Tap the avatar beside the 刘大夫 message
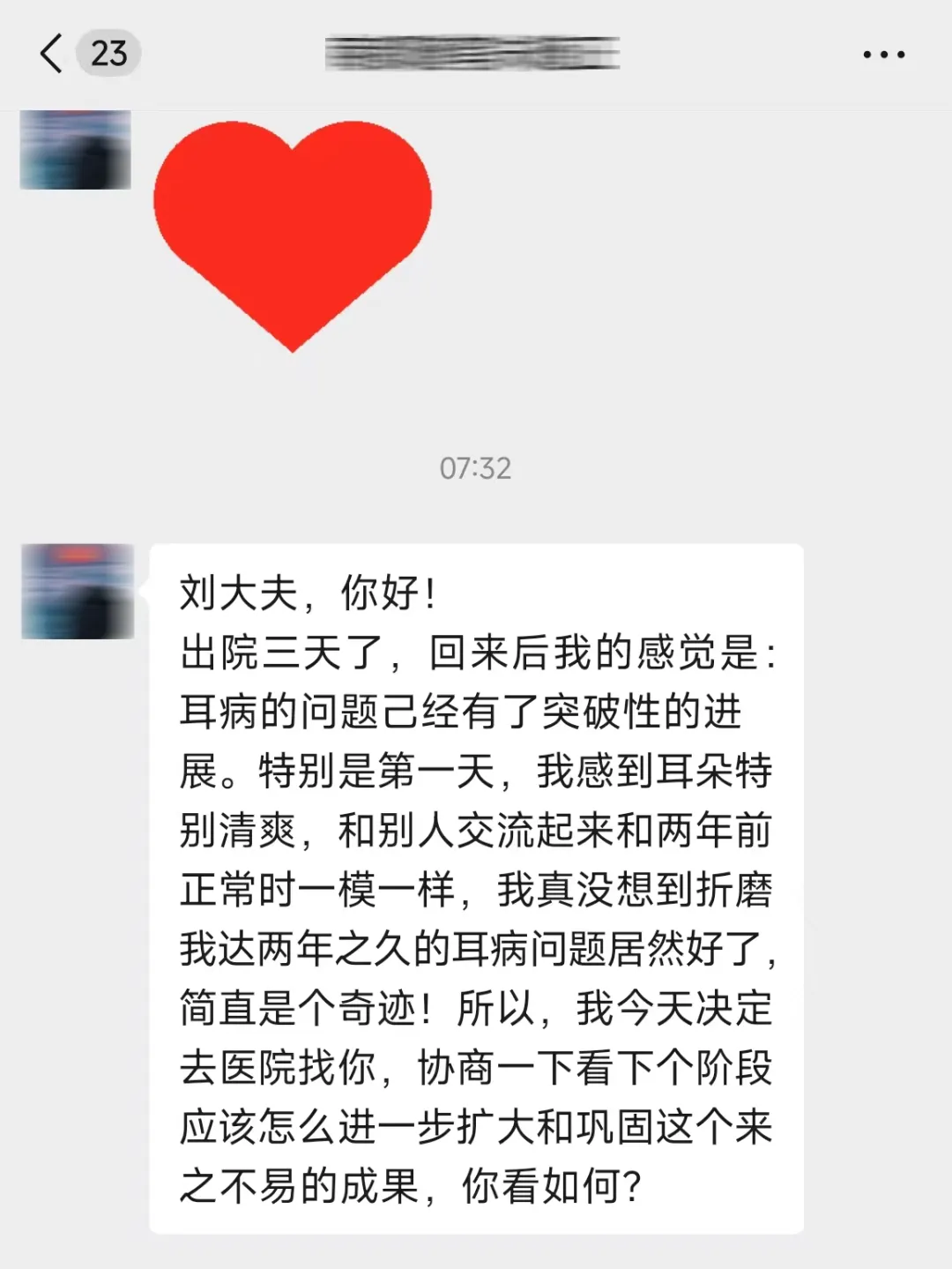The height and width of the screenshot is (1269, 952). click(x=78, y=591)
